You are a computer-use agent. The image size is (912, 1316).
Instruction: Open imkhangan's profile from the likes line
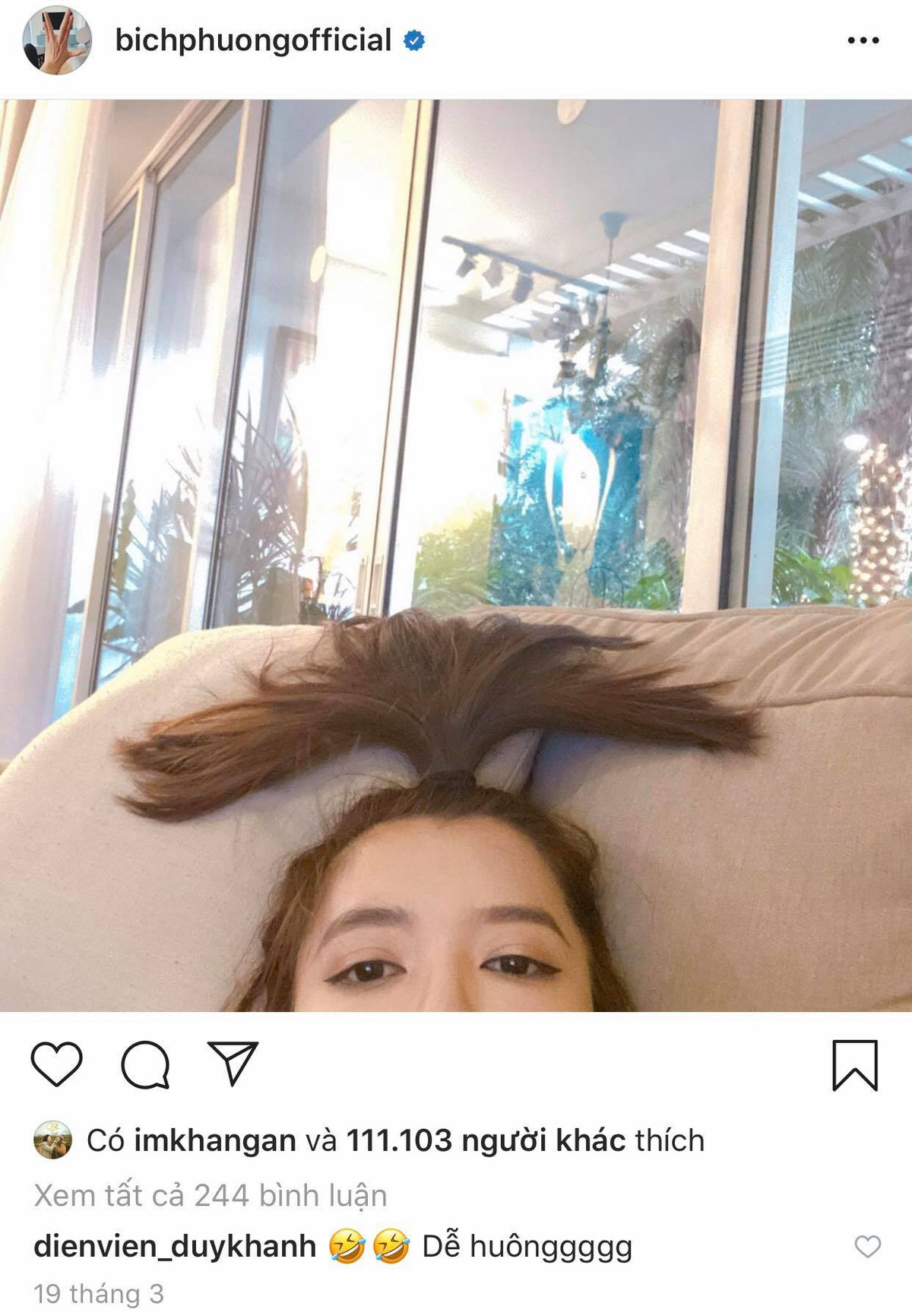coord(214,1140)
